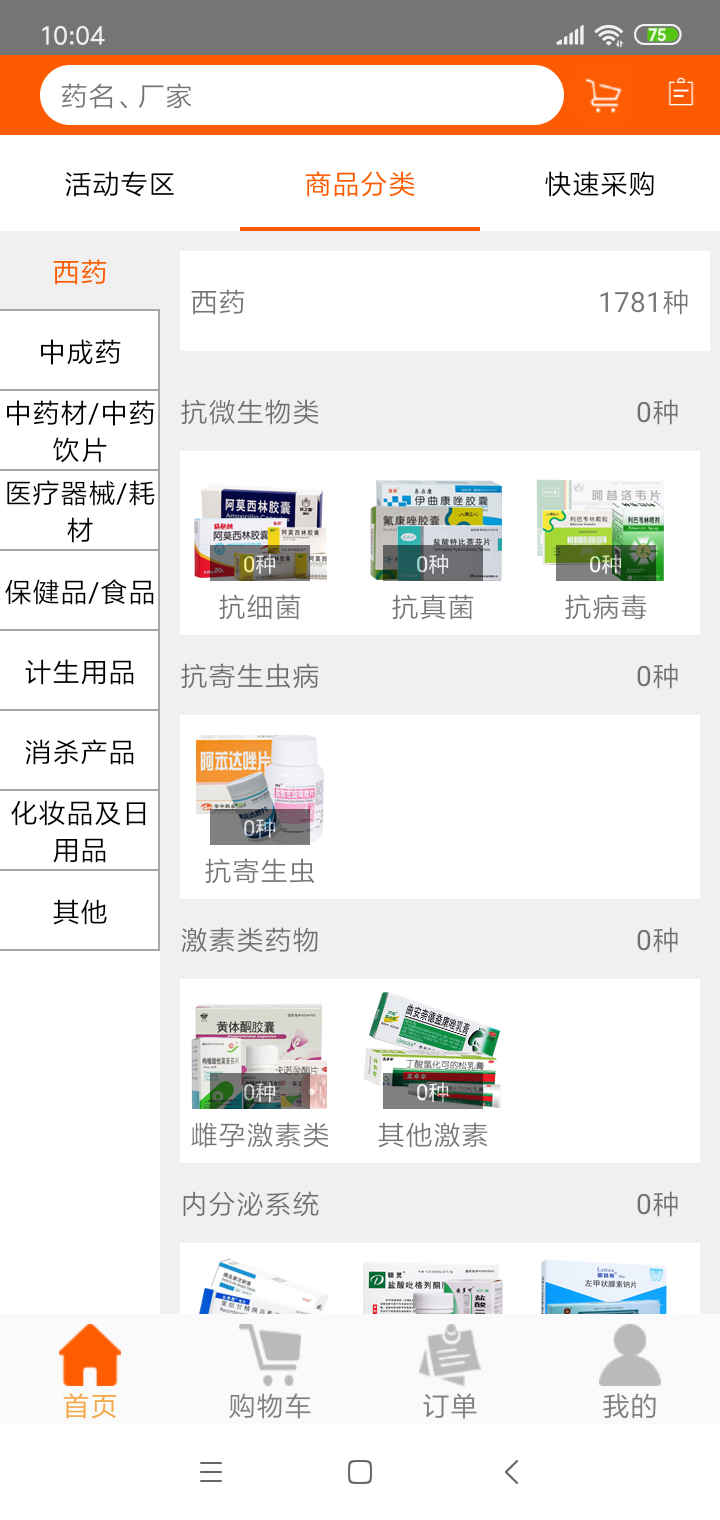Screen dimensions: 720x1520
Task: Tap the system back button
Action: (512, 1472)
